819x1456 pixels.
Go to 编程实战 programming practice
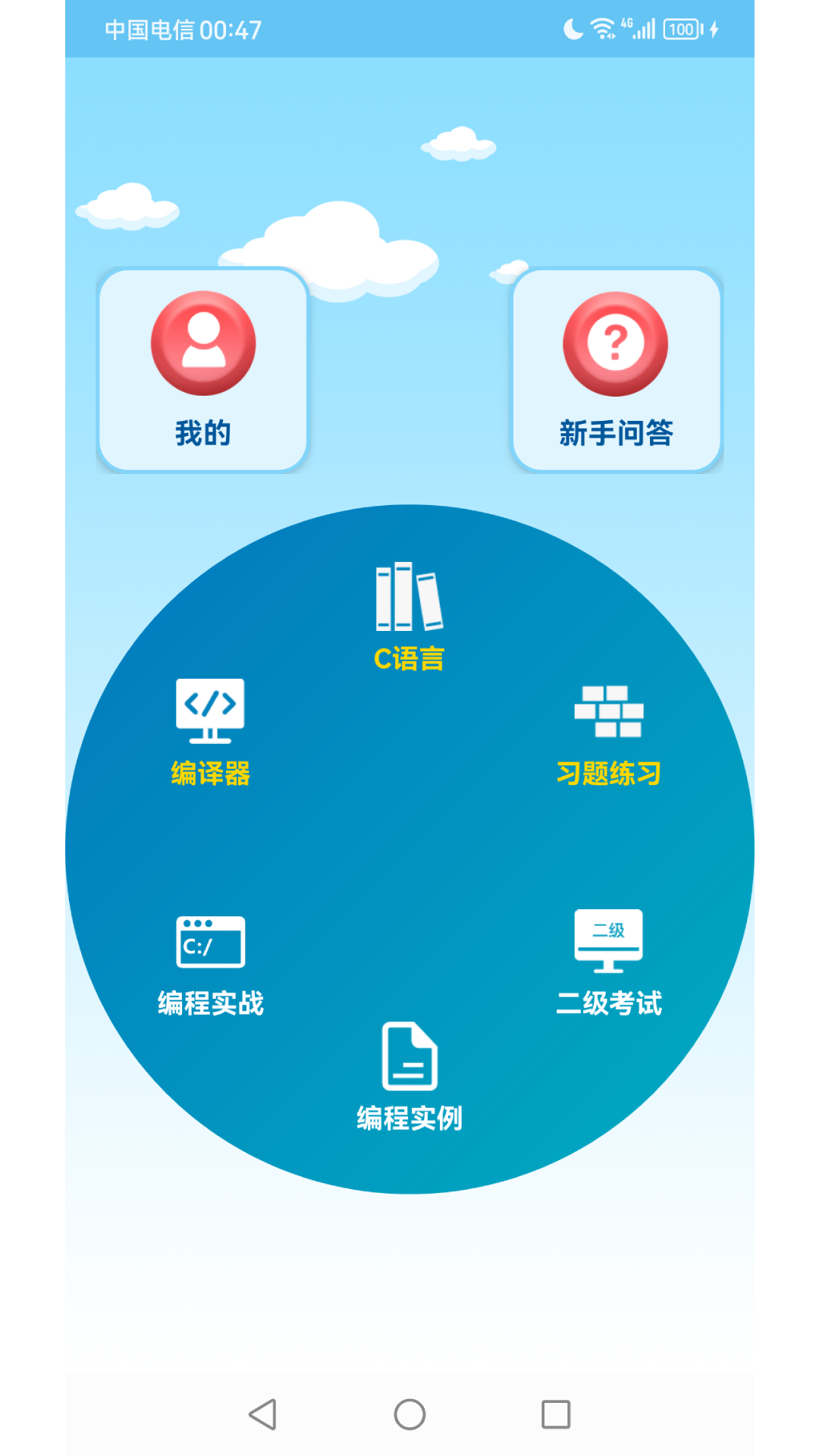point(210,965)
